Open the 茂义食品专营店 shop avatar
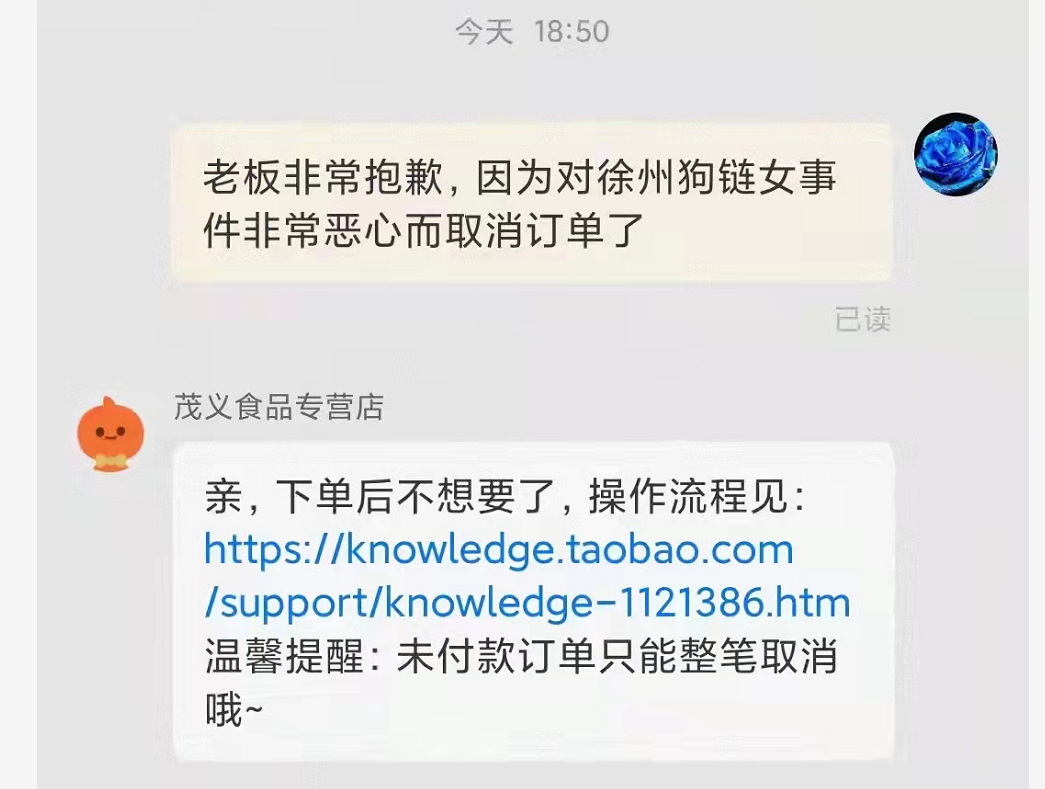This screenshot has width=1045, height=789. tap(111, 434)
